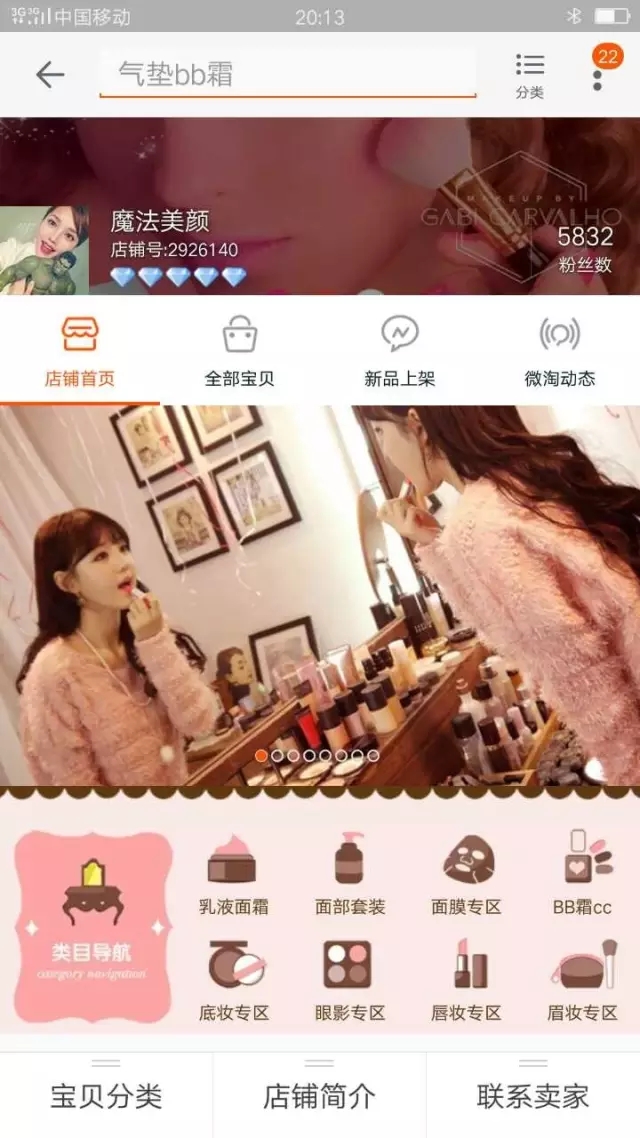Image resolution: width=640 pixels, height=1138 pixels.
Task: Open the lipstick makeup banner image
Action: pos(320,595)
